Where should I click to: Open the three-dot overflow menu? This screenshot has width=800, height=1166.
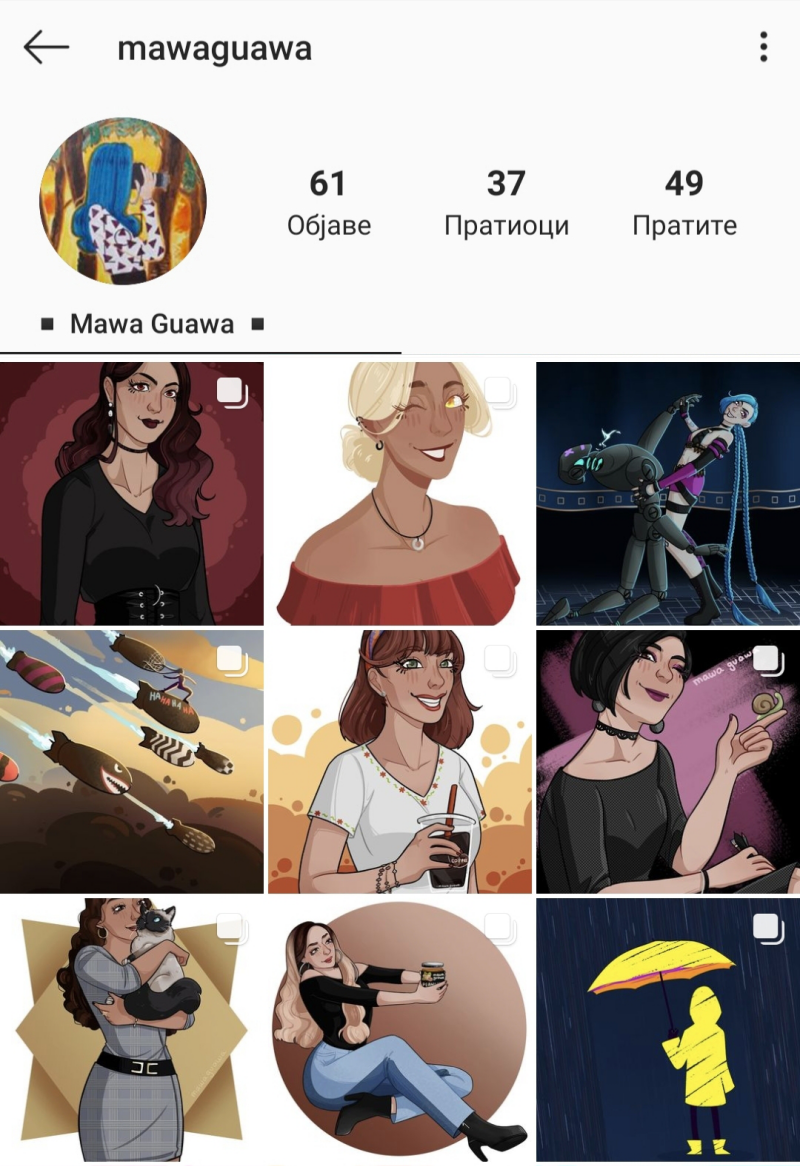(763, 47)
